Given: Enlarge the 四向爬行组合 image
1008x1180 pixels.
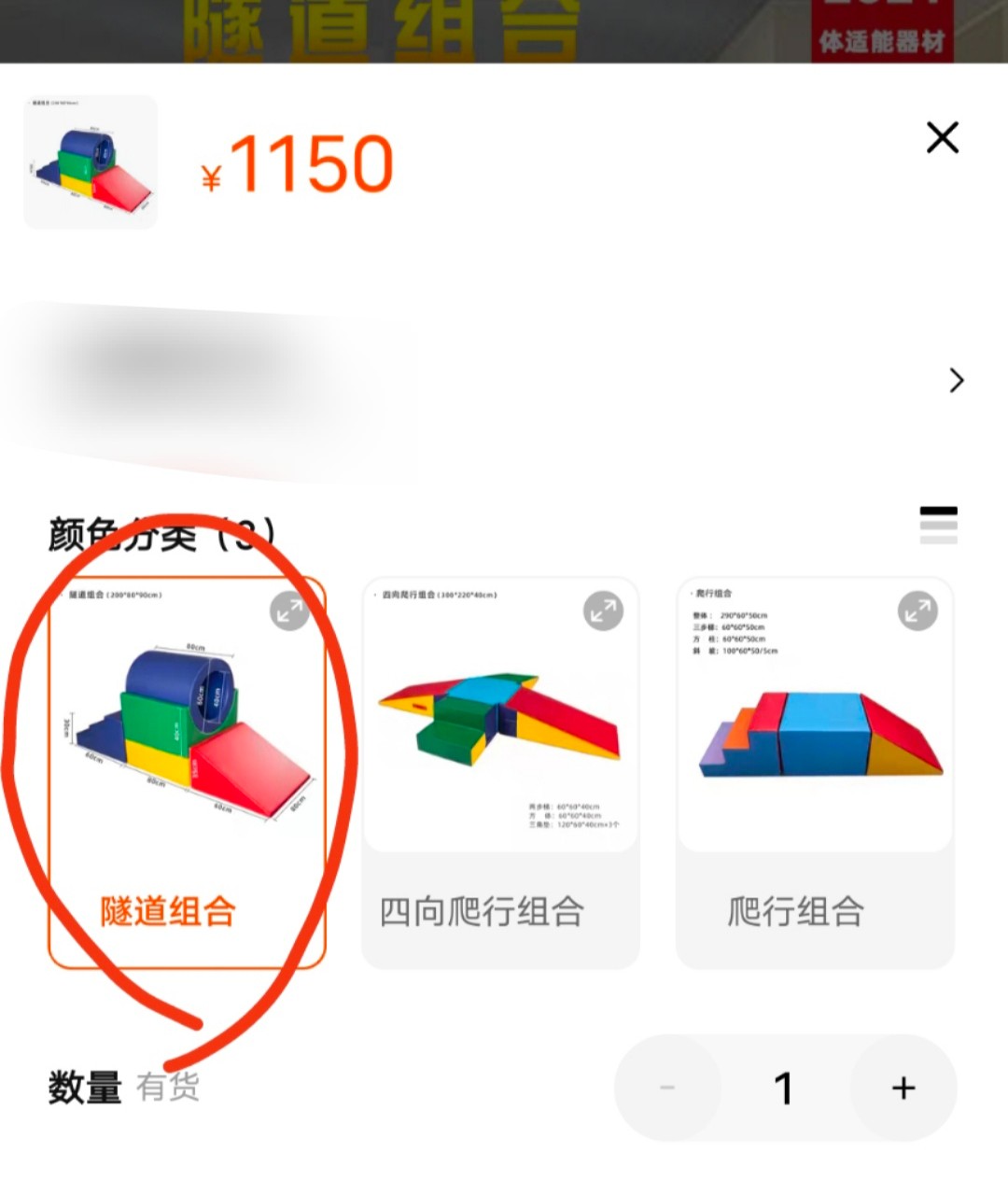Looking at the screenshot, I should [603, 611].
